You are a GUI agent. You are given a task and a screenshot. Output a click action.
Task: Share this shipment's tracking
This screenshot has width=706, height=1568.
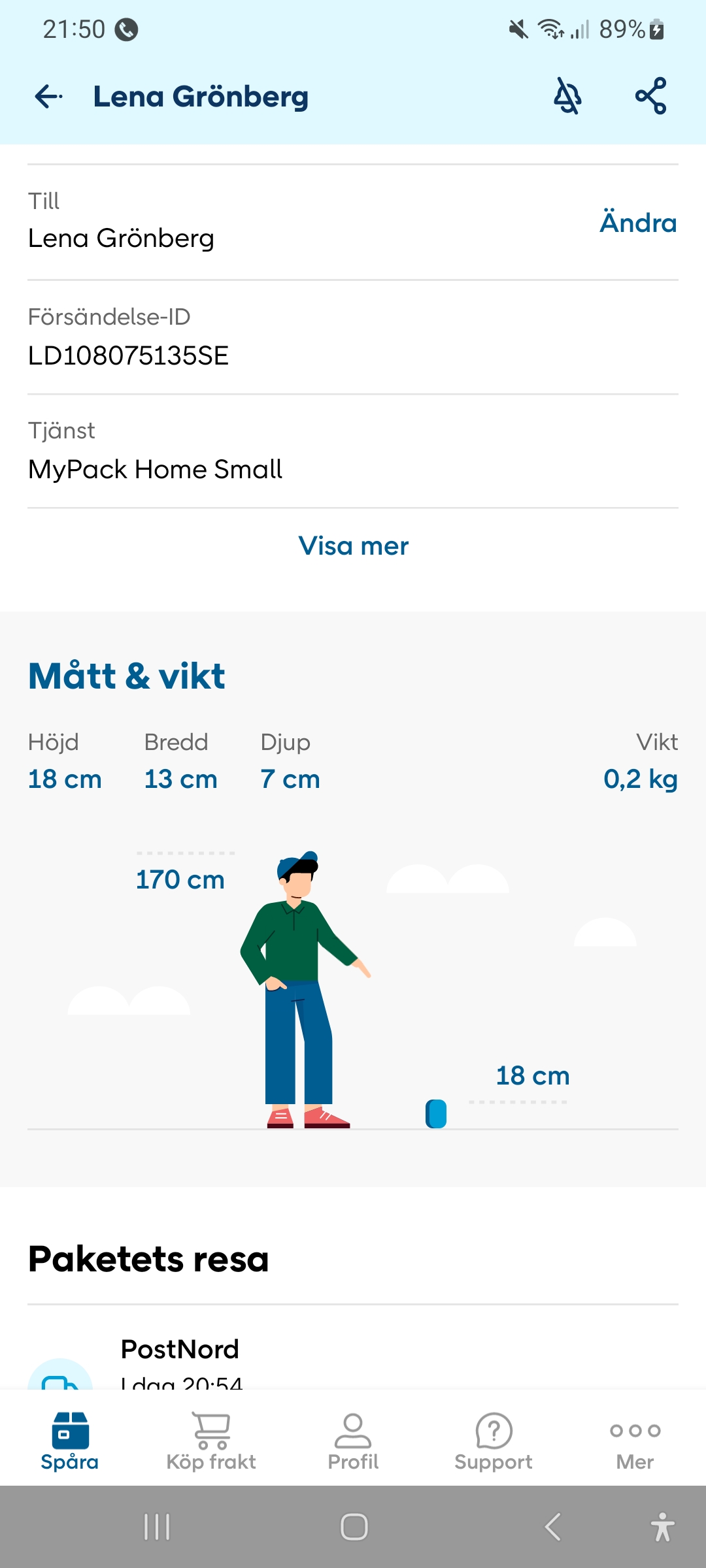tap(650, 97)
